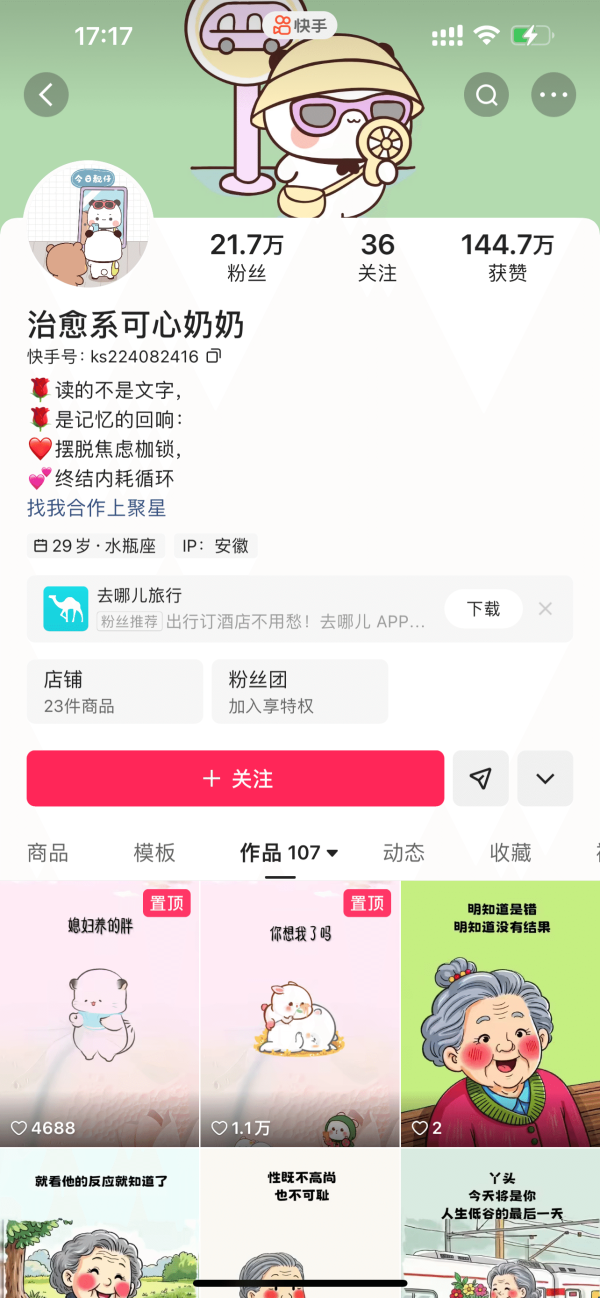Join the 粉丝团 fan club
The image size is (600, 1298).
coord(299,691)
